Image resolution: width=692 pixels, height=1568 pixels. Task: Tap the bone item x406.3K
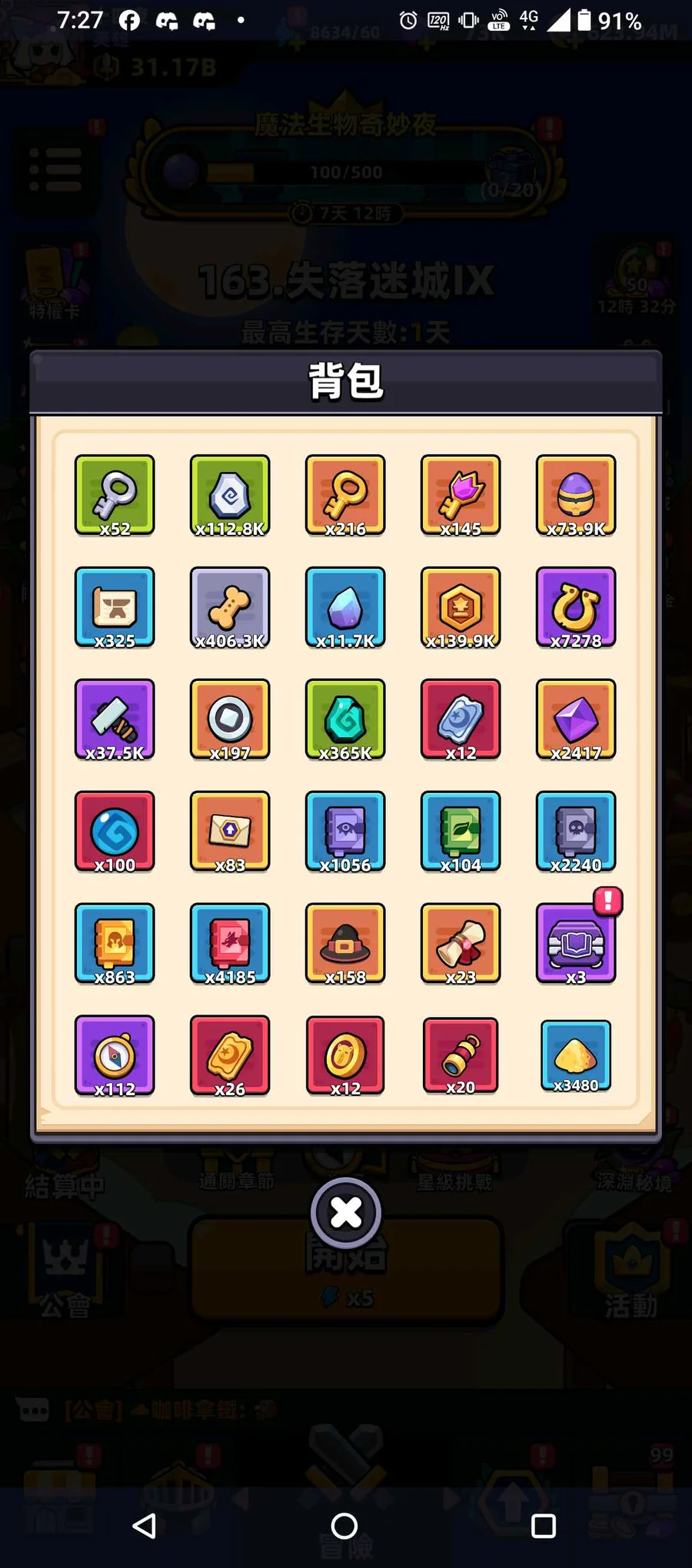tap(230, 606)
